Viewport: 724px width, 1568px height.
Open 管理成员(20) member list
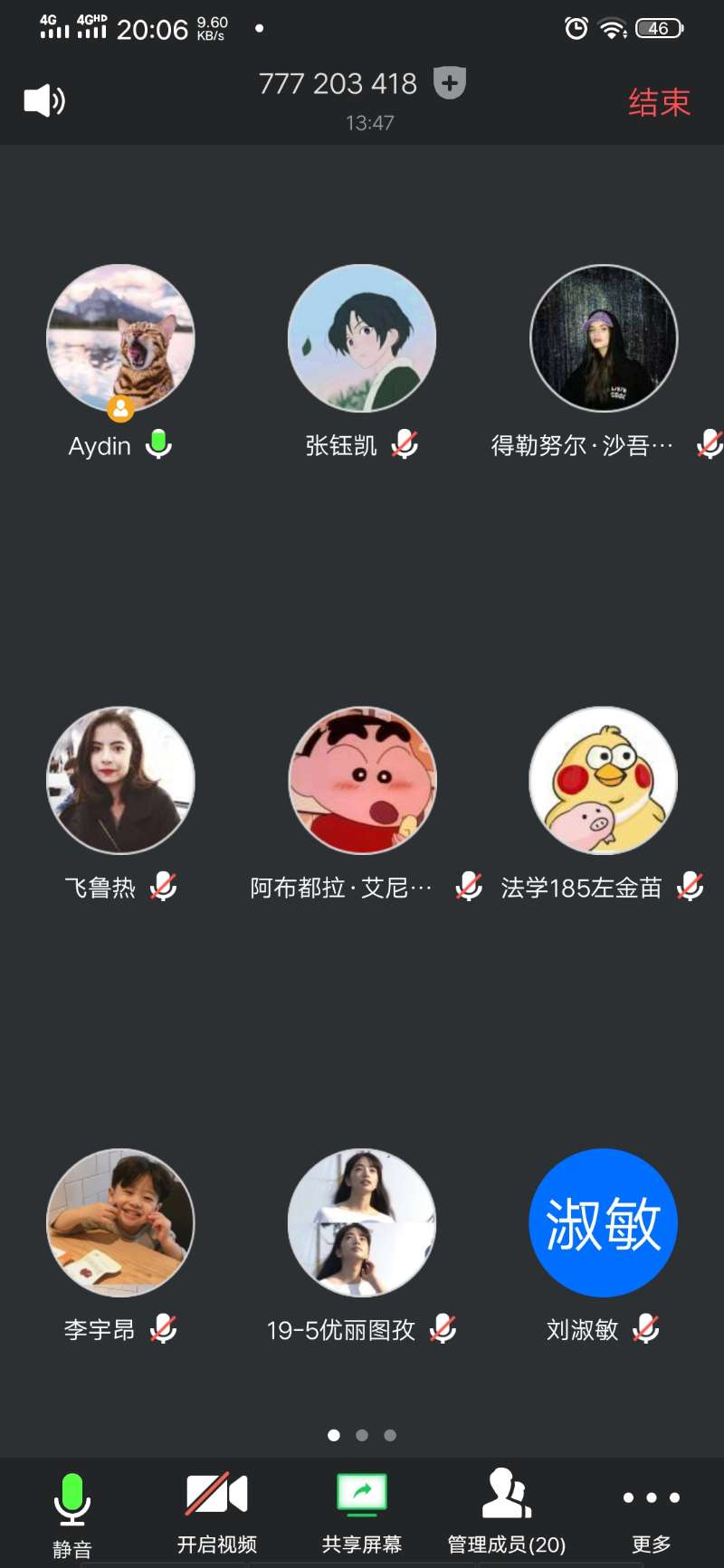[507, 1511]
